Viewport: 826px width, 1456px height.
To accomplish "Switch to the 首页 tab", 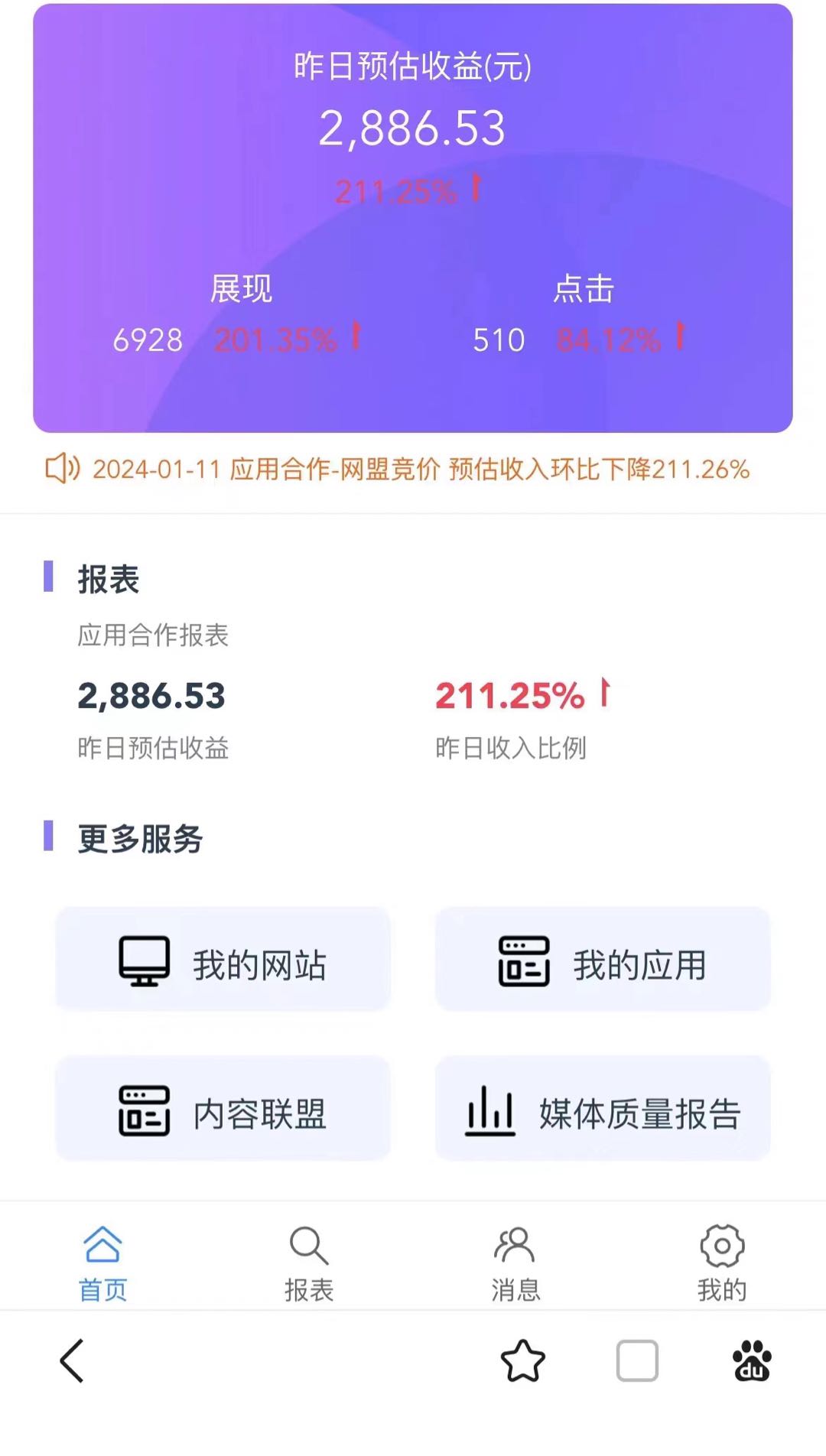I will click(x=102, y=1263).
